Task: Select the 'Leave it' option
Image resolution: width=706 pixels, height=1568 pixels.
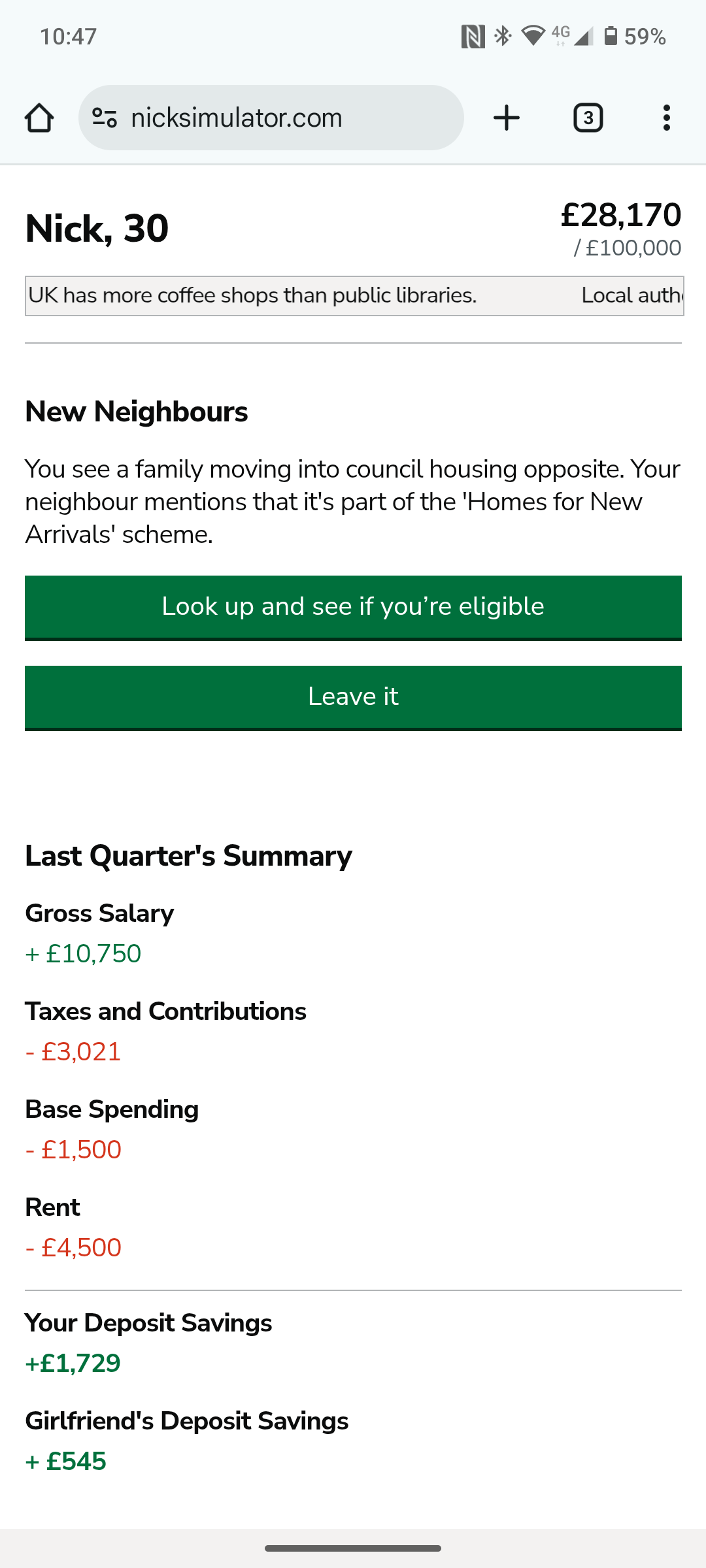Action: [x=353, y=697]
